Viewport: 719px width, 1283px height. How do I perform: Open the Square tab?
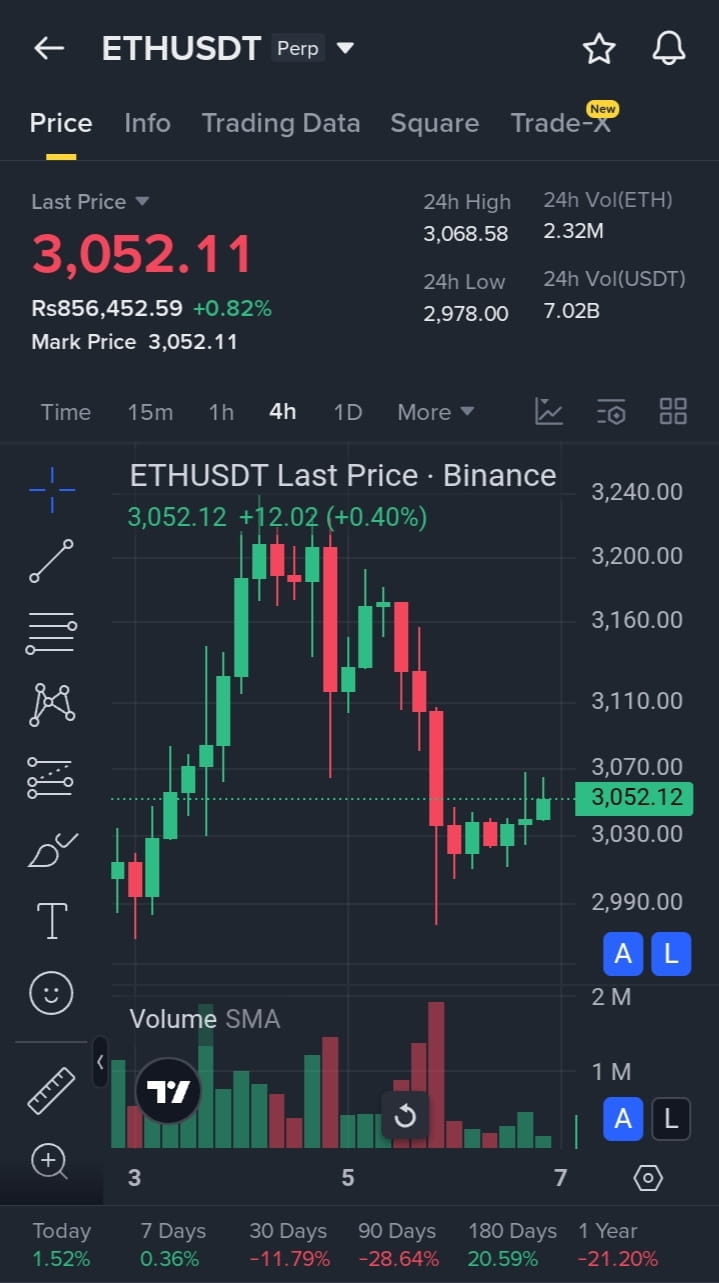(x=434, y=123)
